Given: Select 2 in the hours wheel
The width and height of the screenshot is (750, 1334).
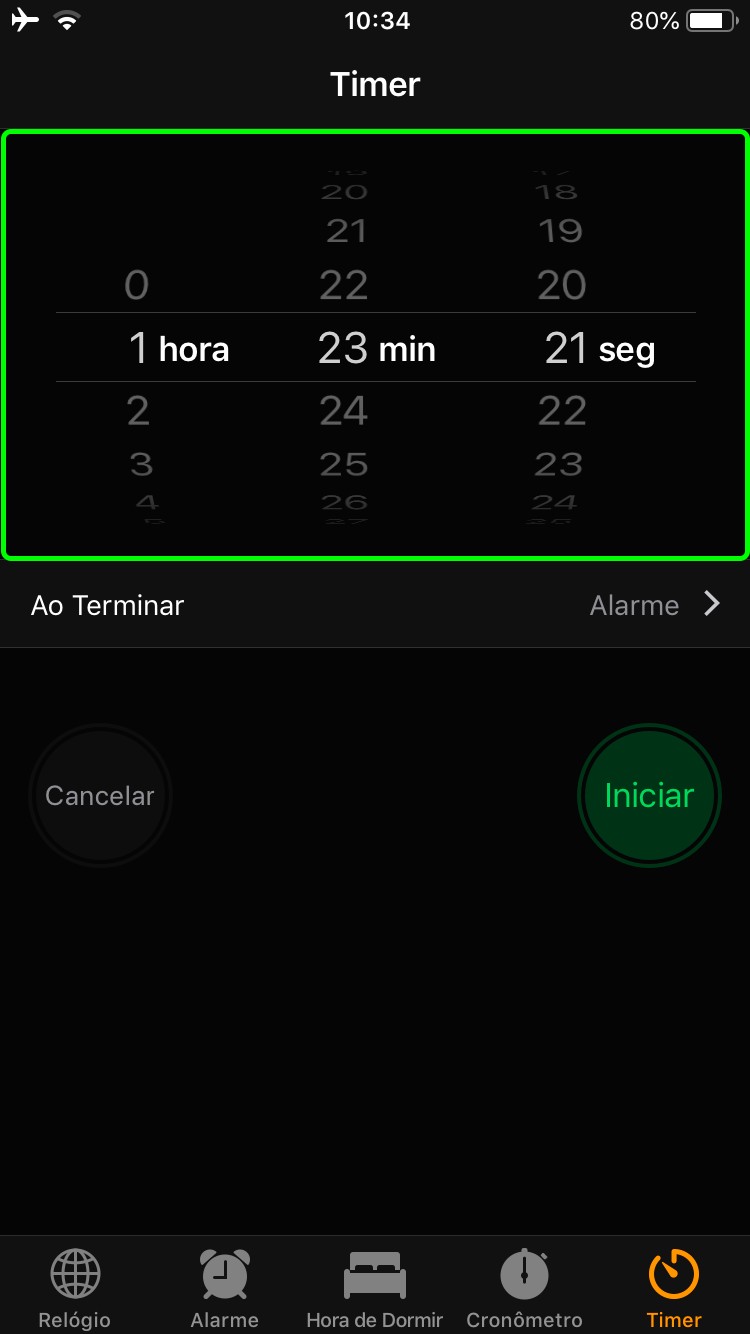Looking at the screenshot, I should click(x=138, y=411).
